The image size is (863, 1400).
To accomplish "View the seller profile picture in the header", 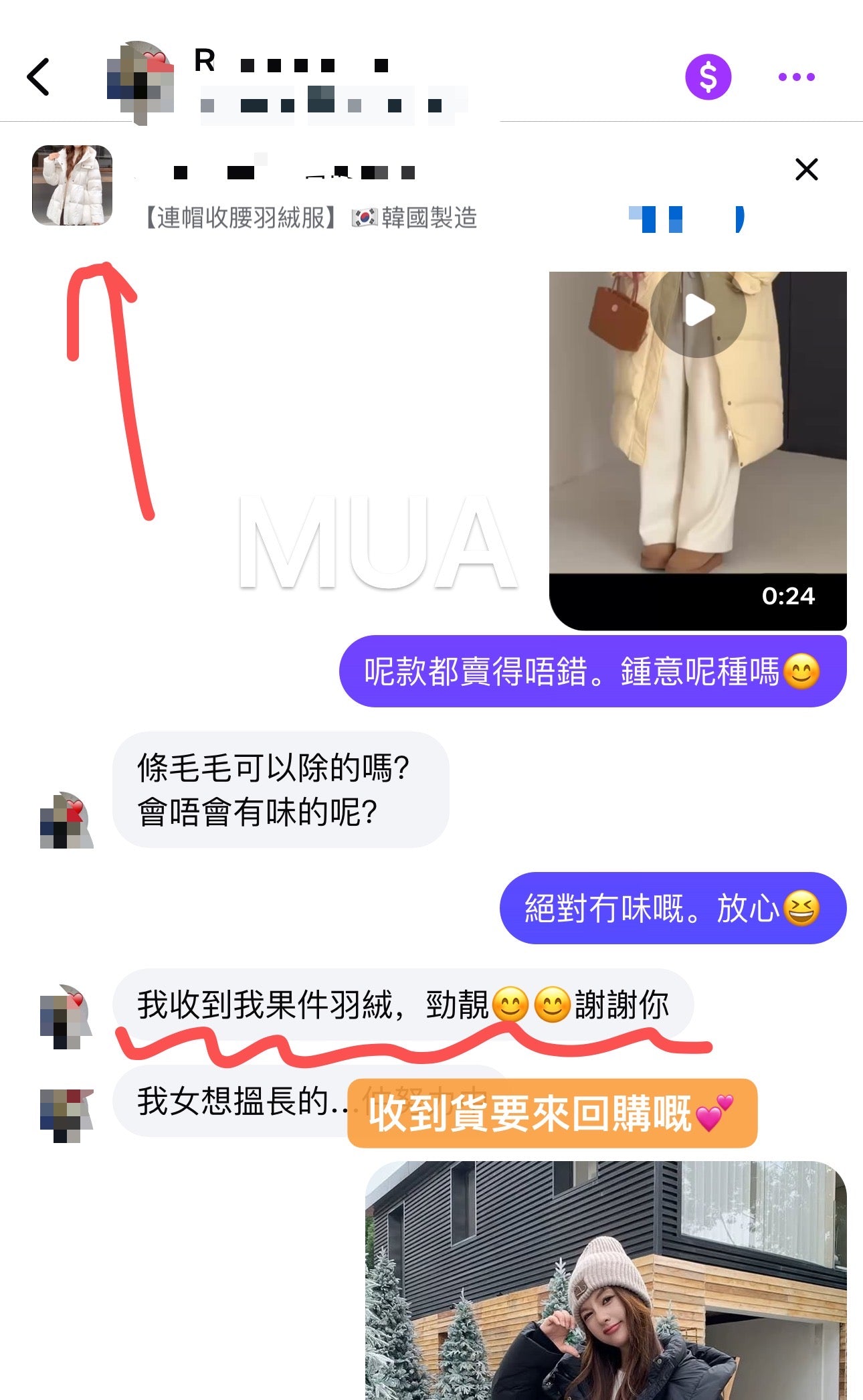I will coord(141,82).
